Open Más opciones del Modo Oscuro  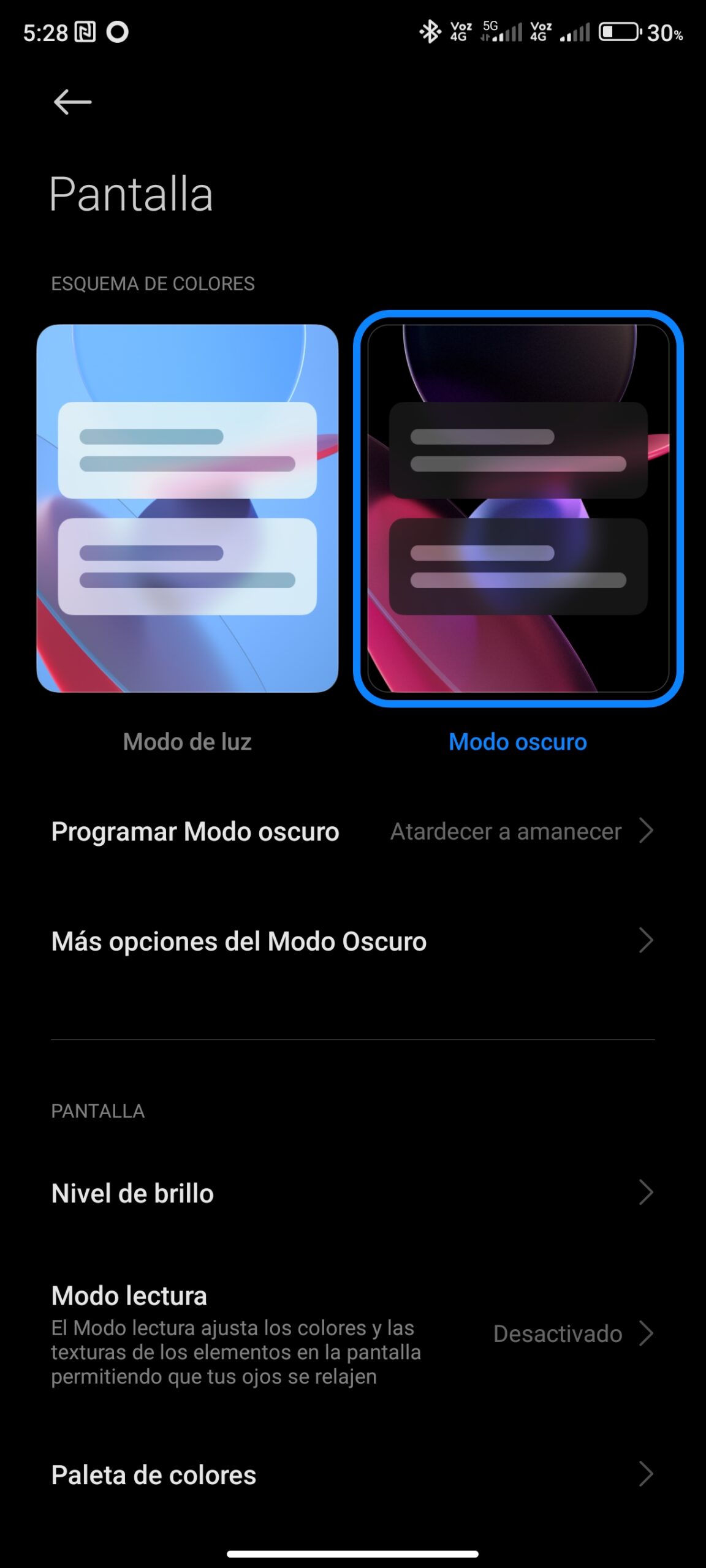pos(352,941)
